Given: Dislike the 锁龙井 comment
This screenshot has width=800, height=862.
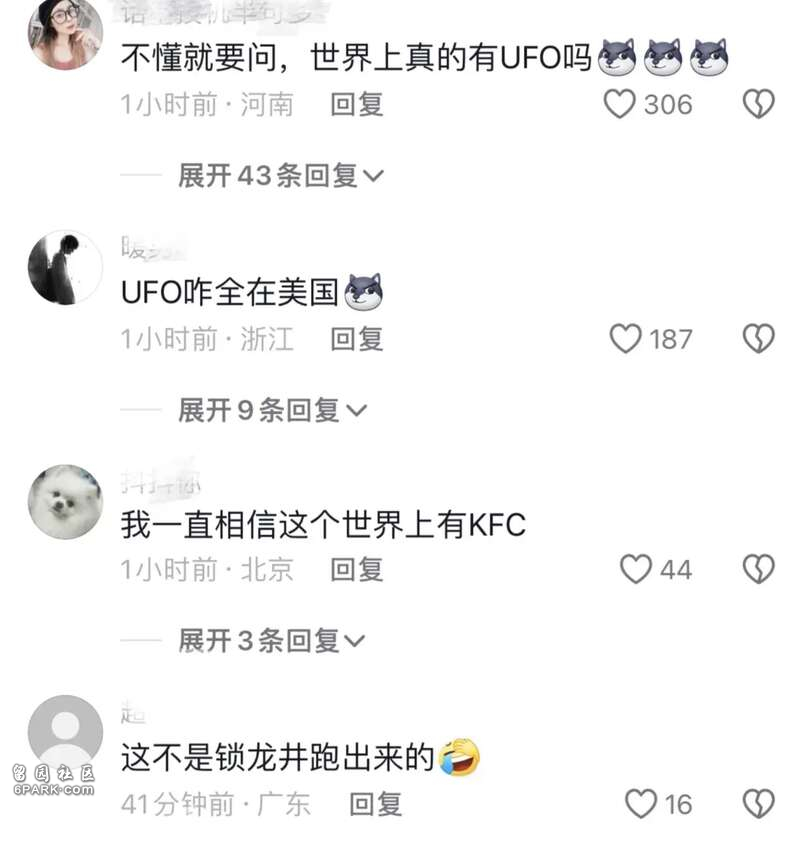Looking at the screenshot, I should click(x=759, y=804).
